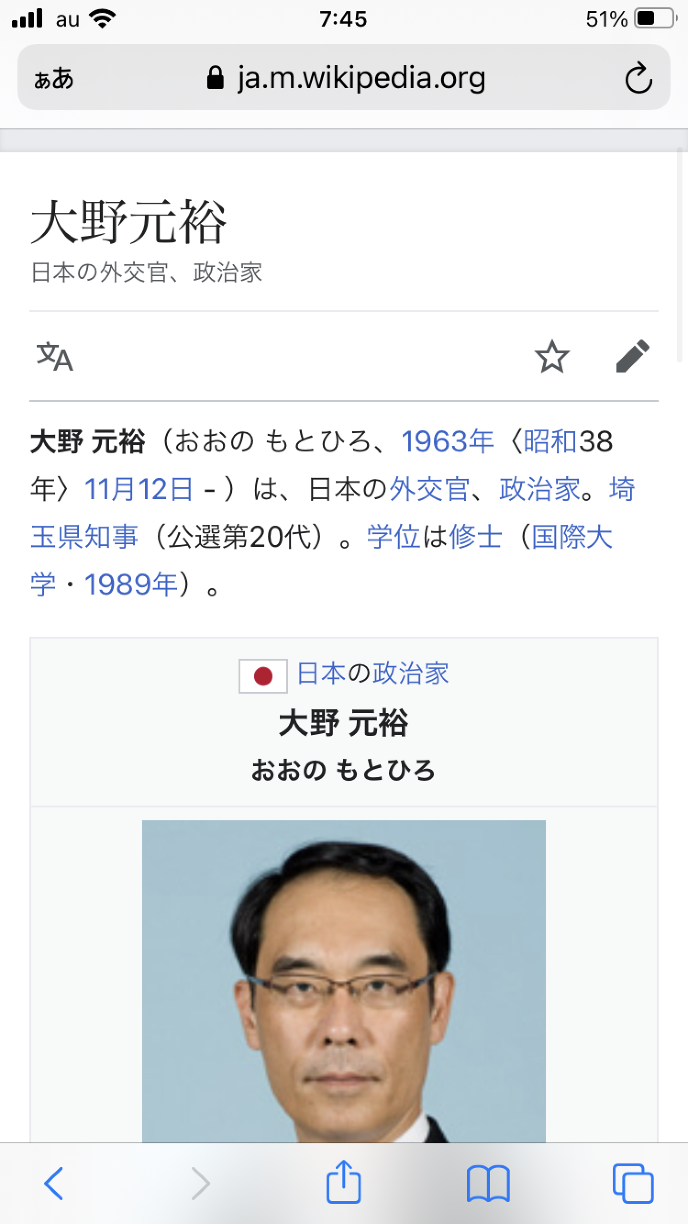Share this page via Safari share button
The width and height of the screenshot is (688, 1224).
point(343,1182)
